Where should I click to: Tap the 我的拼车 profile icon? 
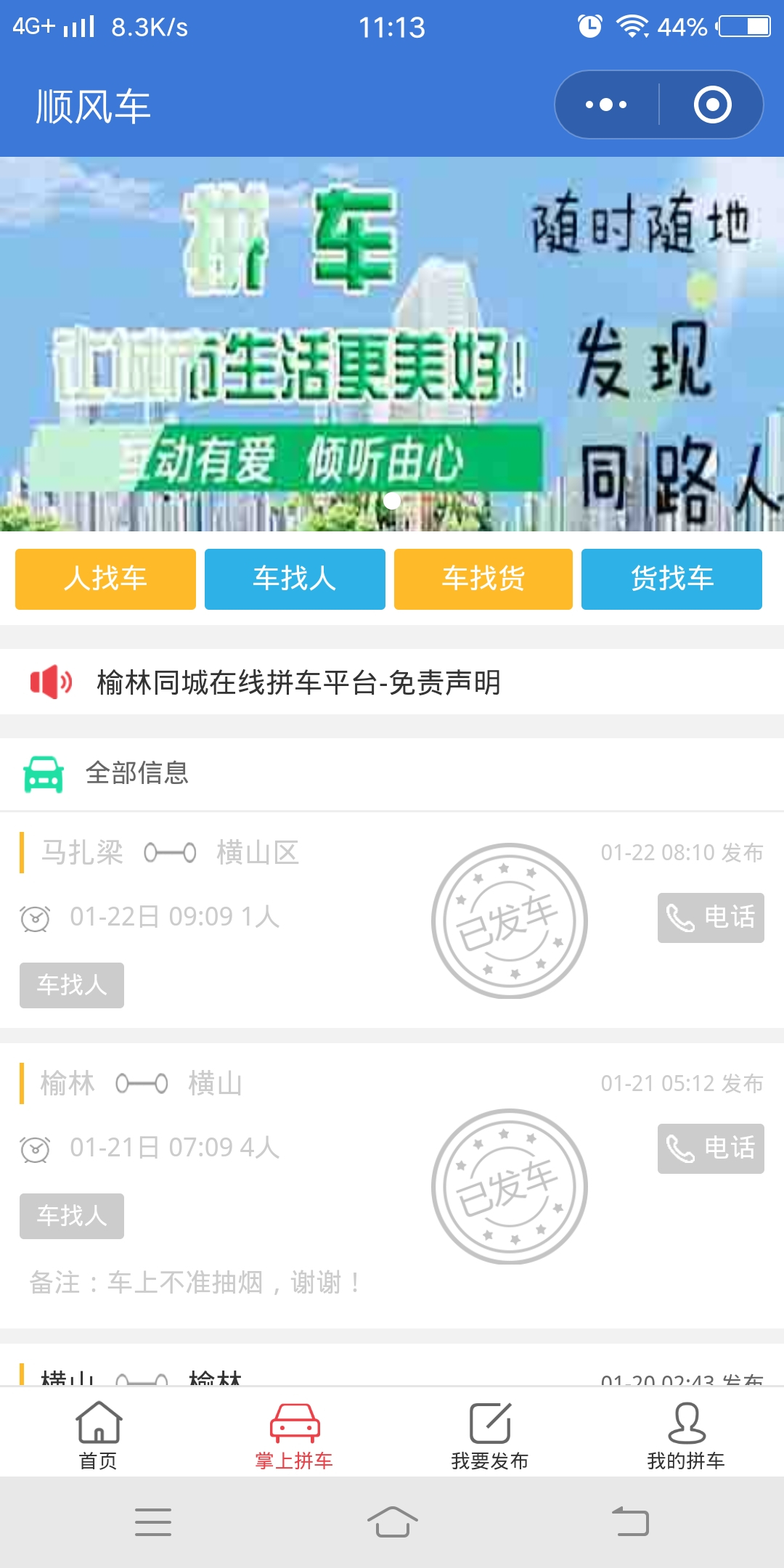click(x=686, y=1421)
